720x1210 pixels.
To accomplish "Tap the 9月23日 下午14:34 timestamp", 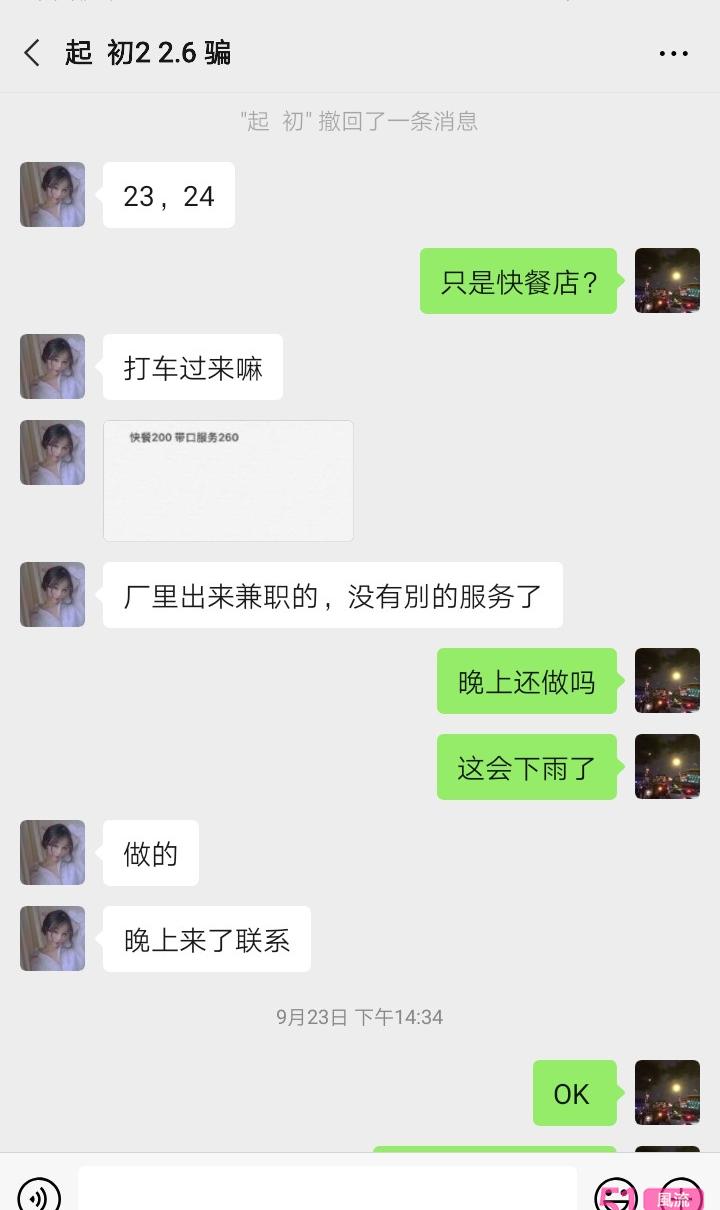I will pyautogui.click(x=359, y=1017).
